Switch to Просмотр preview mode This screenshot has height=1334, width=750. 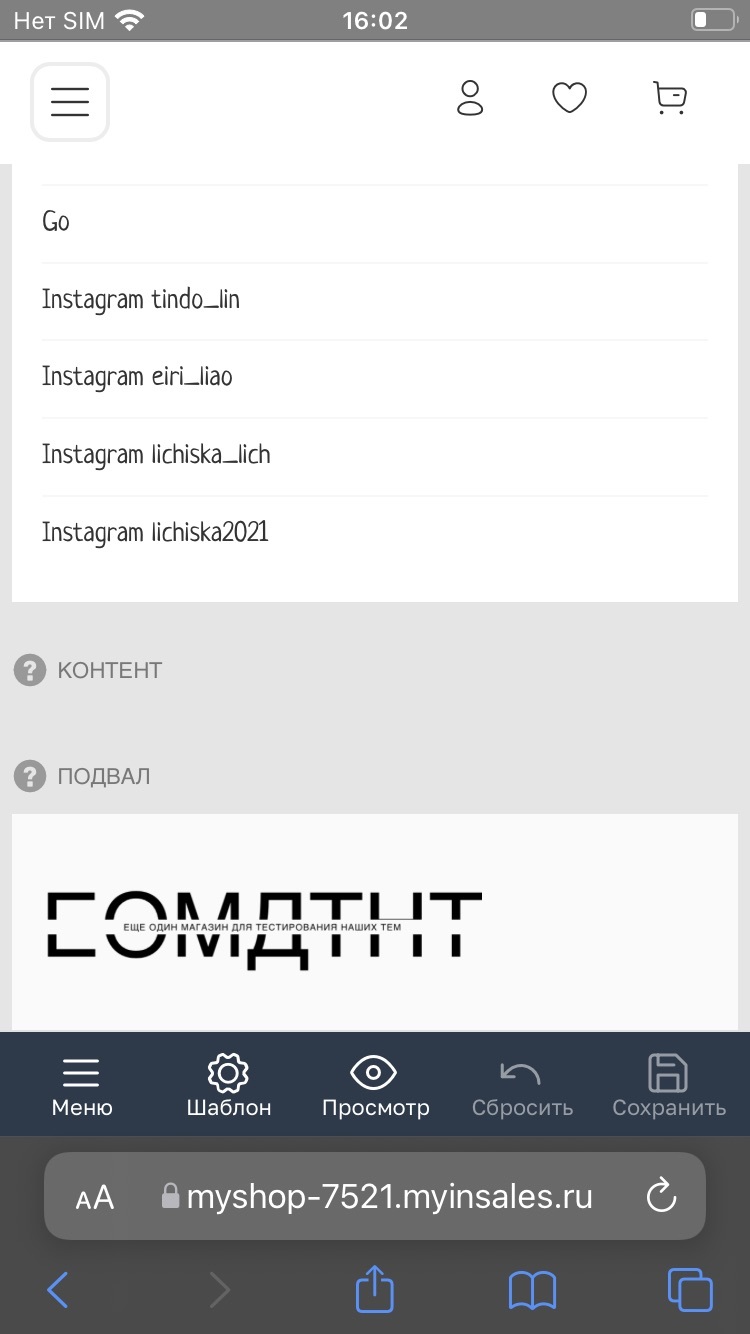(x=375, y=1085)
